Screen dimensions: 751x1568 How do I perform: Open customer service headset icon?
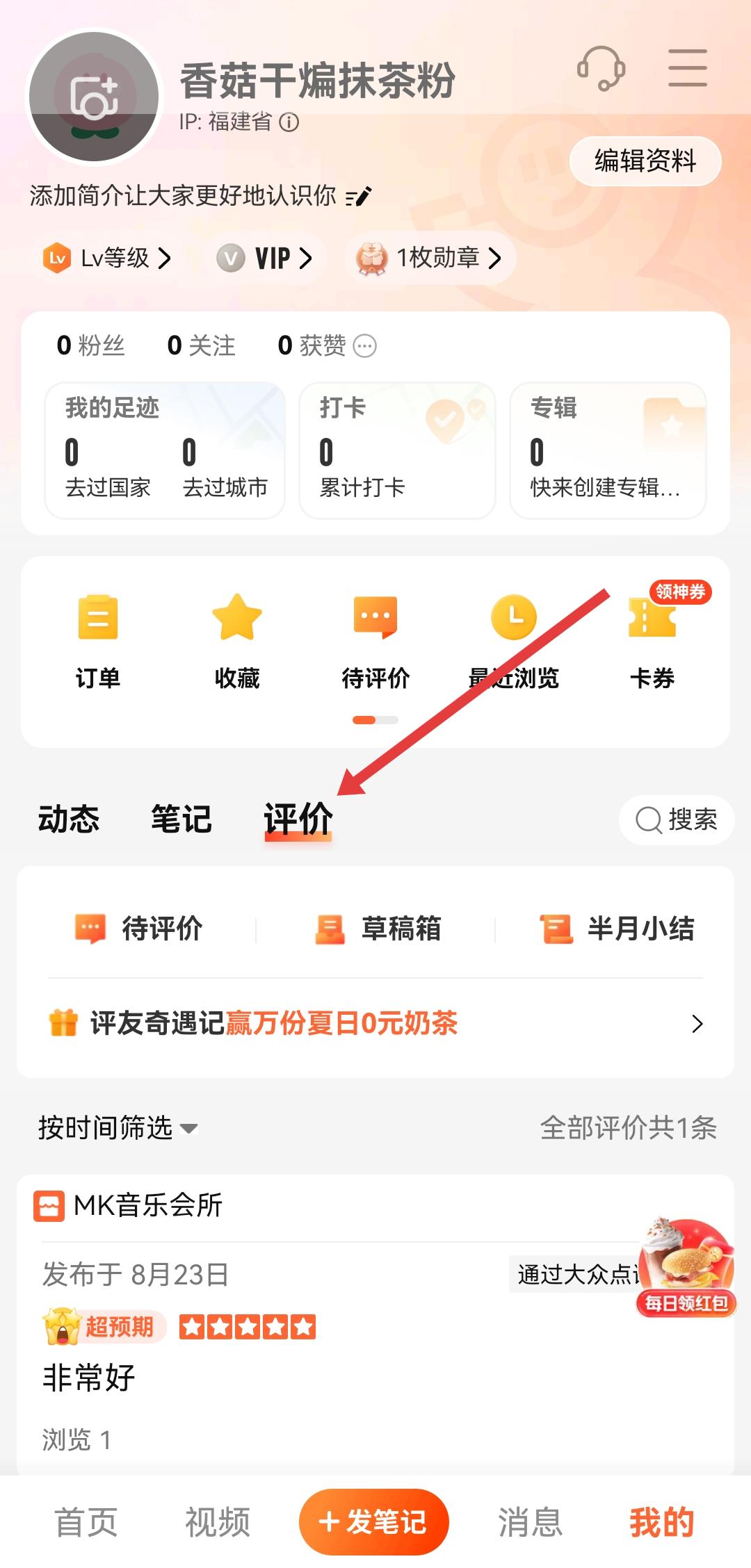601,68
